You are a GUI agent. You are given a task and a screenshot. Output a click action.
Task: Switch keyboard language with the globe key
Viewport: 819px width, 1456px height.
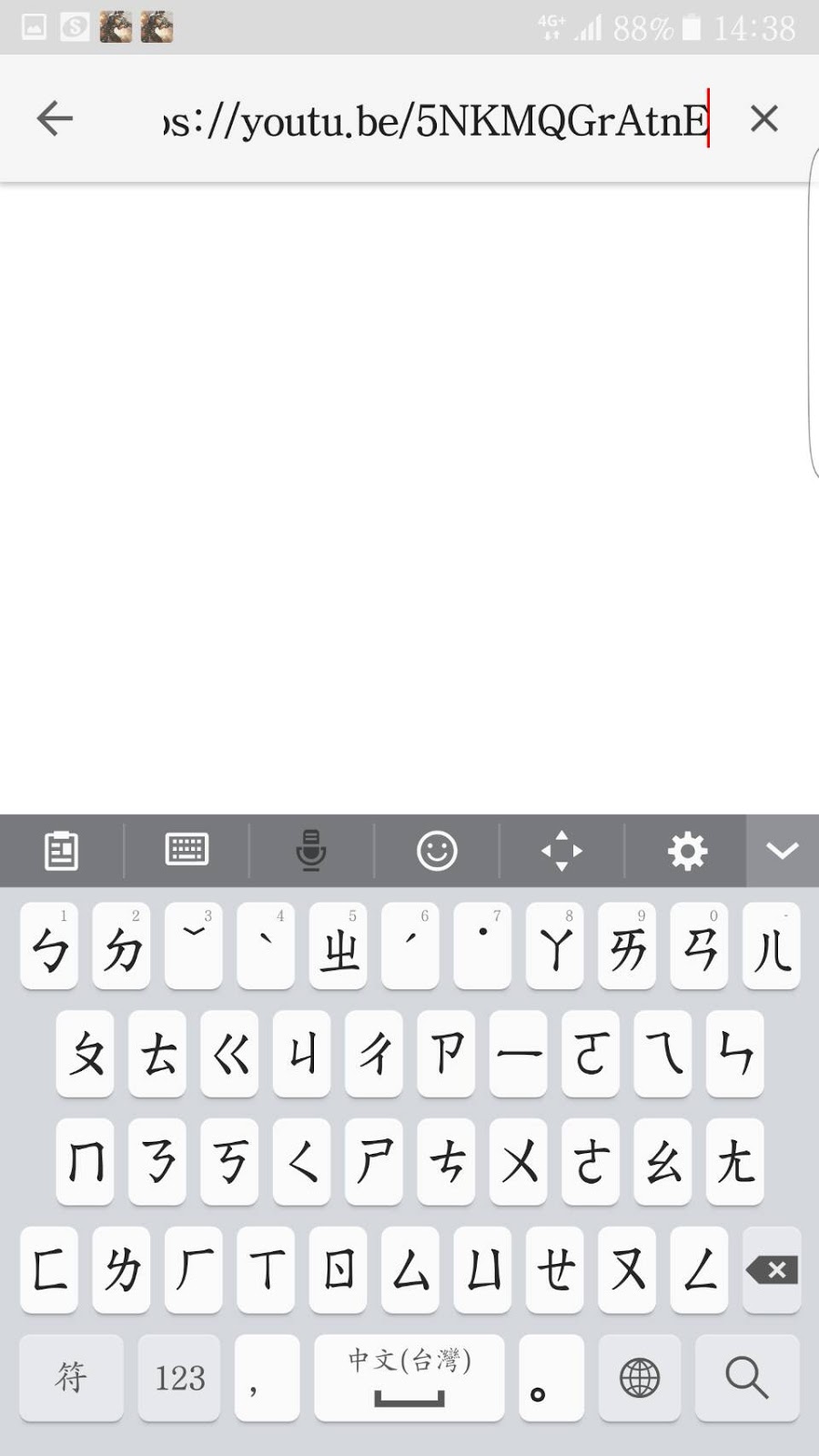pos(640,1378)
